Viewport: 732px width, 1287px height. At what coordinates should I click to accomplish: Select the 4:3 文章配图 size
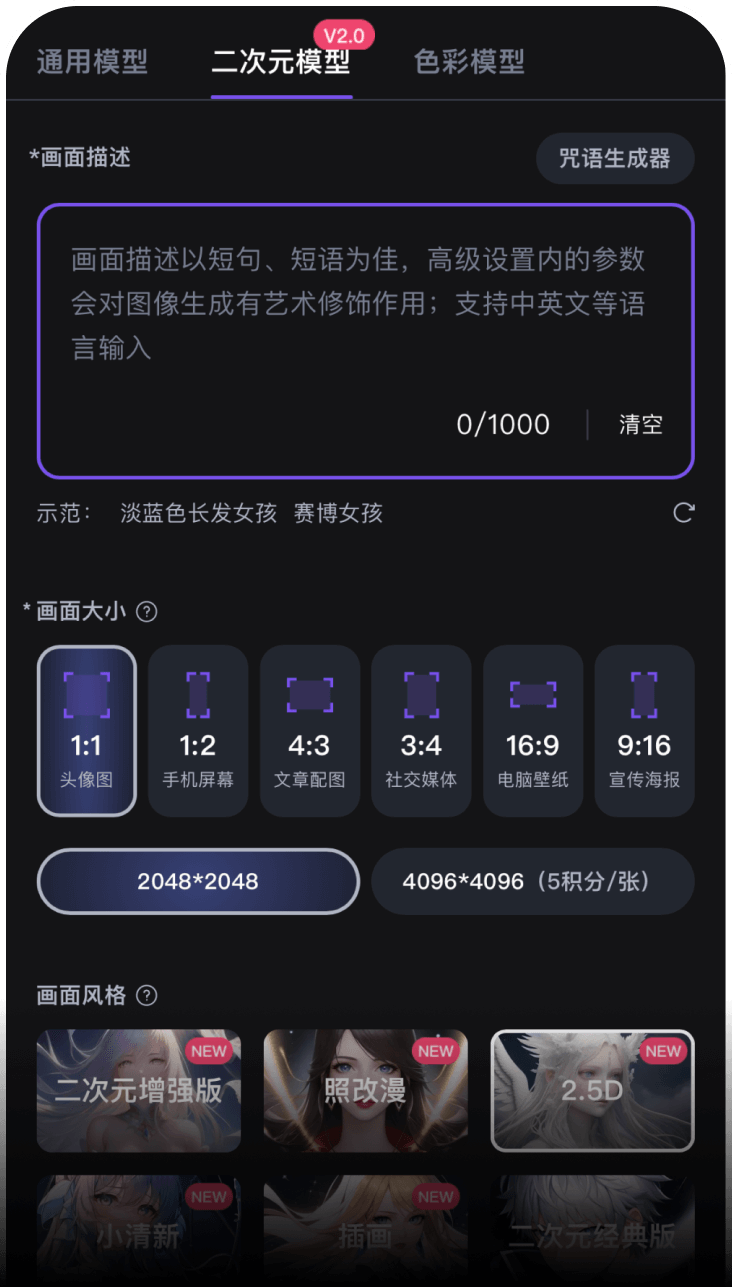coord(309,730)
